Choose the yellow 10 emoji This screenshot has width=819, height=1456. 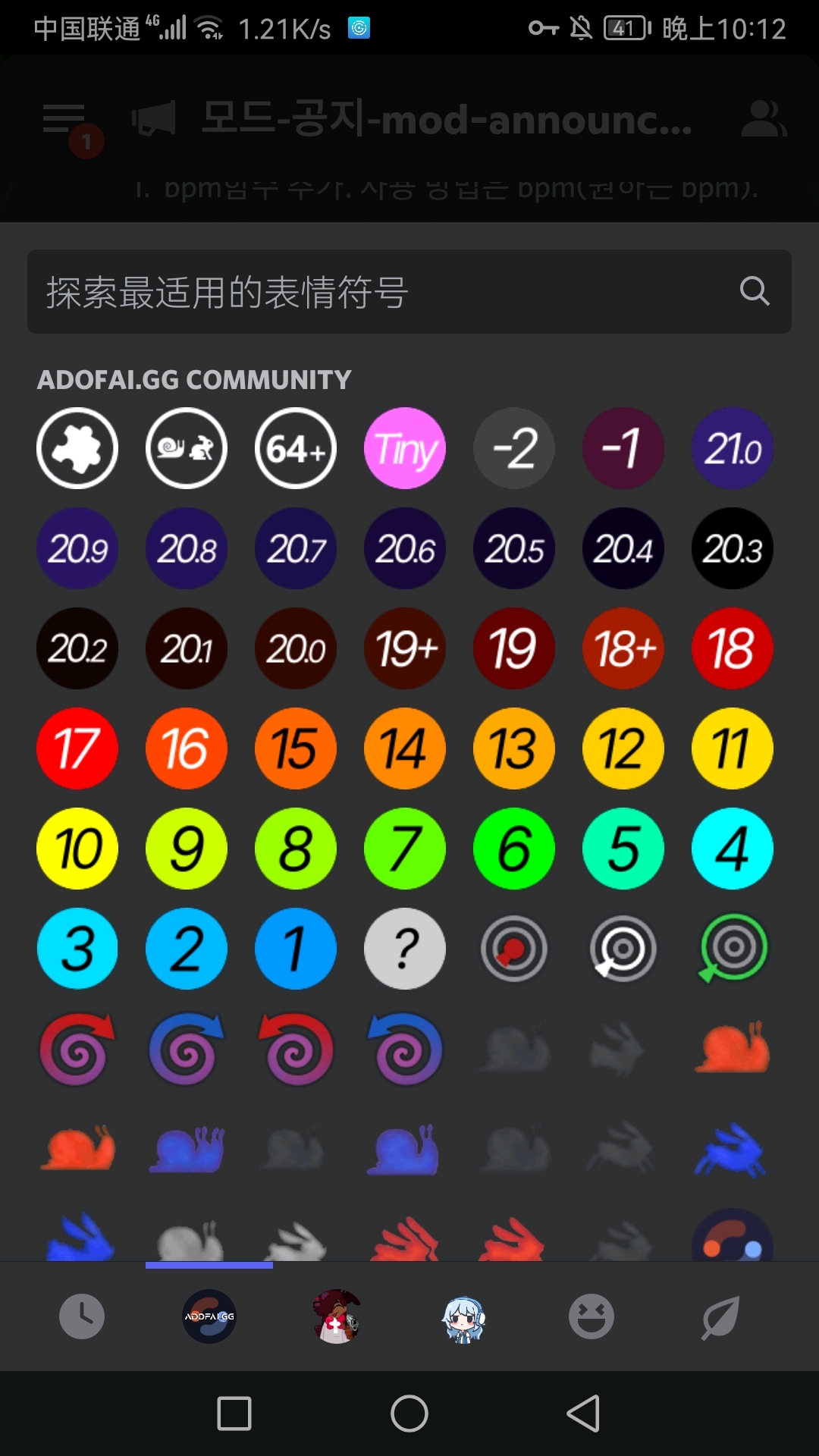pos(77,849)
